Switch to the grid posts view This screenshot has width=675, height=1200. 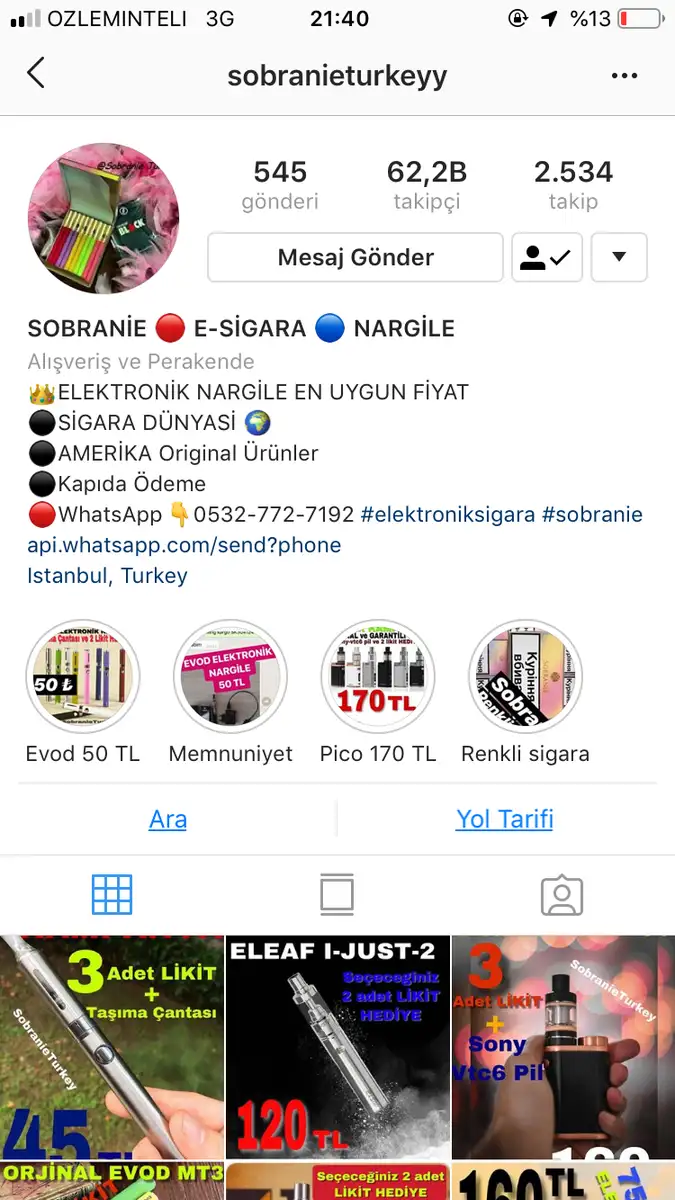coord(112,895)
